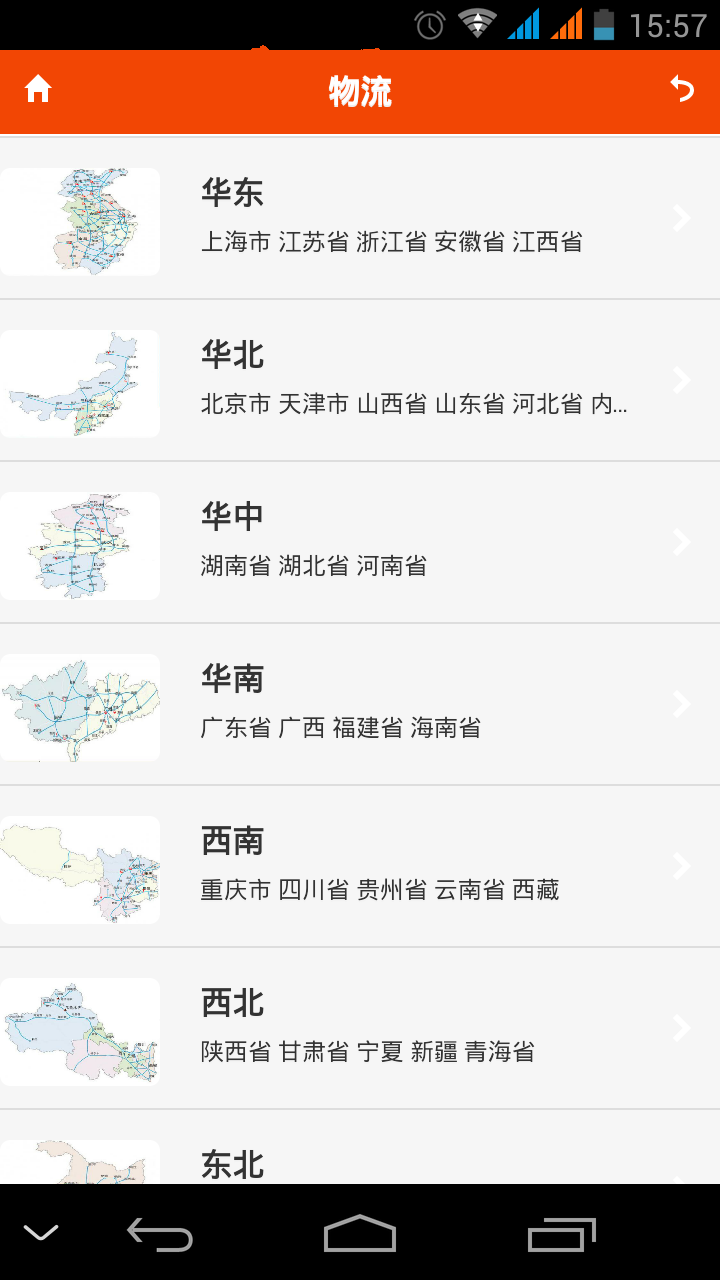Open the 东北 region row
Image resolution: width=720 pixels, height=1280 pixels.
[x=360, y=1160]
